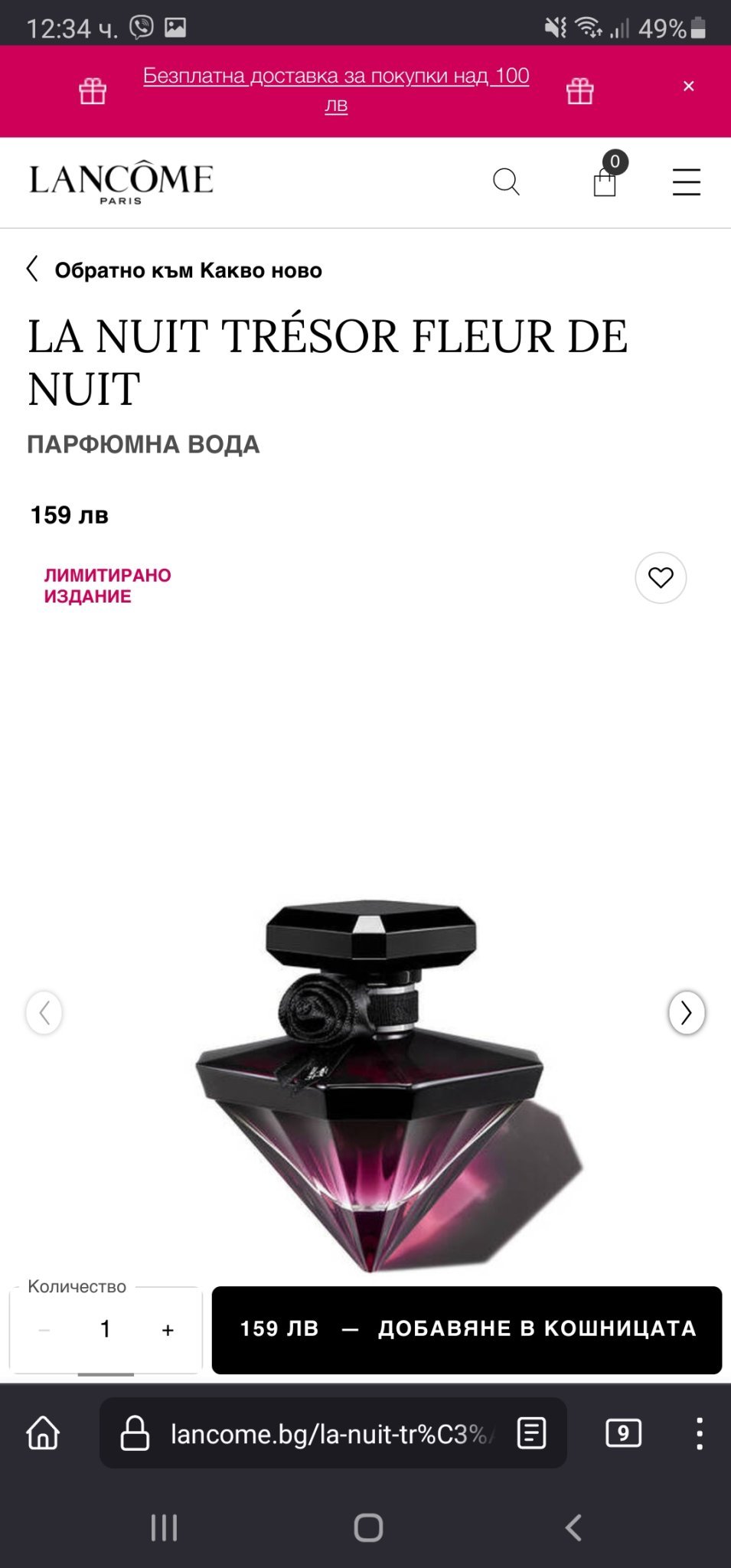Open the hamburger menu

click(686, 182)
